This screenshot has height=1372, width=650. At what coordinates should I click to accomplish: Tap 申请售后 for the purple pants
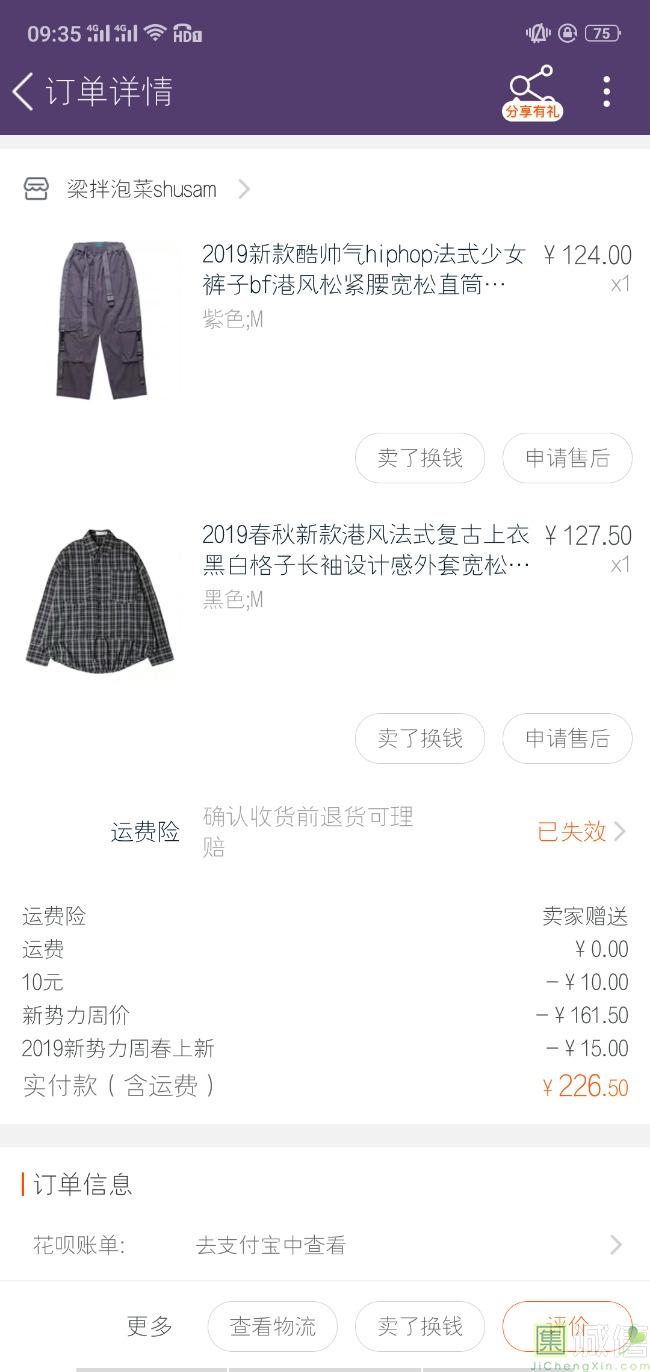click(x=567, y=458)
